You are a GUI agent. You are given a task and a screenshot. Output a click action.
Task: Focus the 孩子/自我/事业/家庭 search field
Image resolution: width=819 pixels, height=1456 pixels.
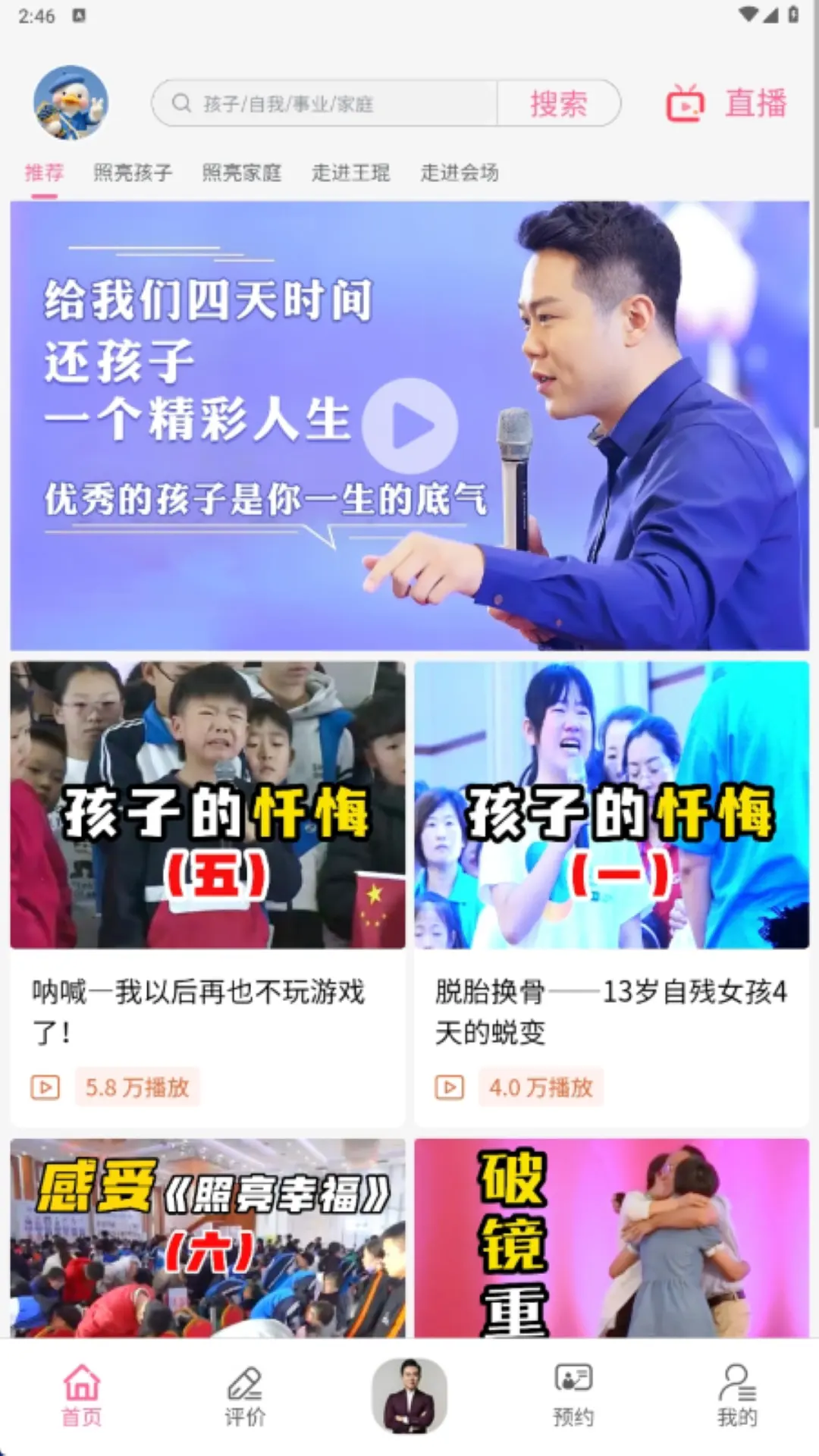(326, 103)
